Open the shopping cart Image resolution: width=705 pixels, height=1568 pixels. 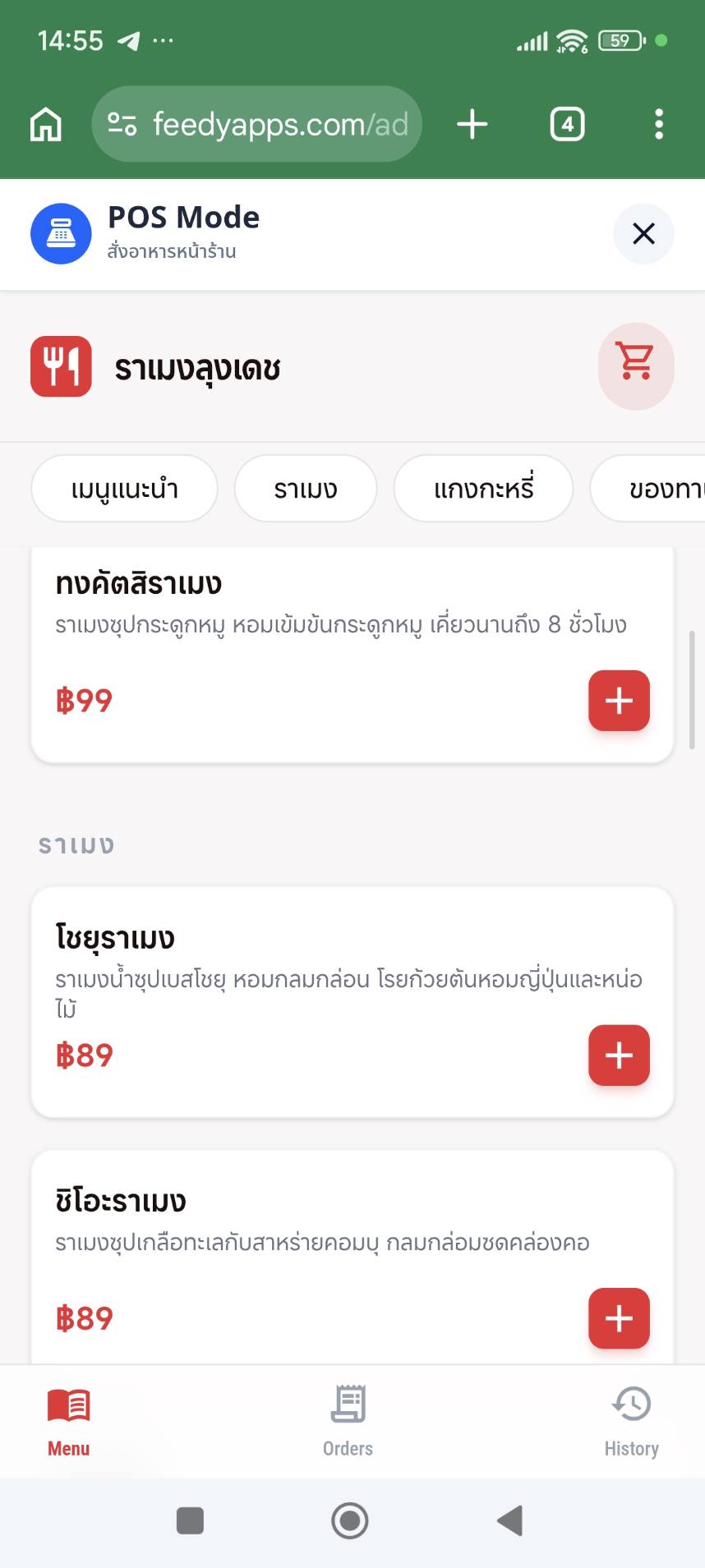pos(636,366)
